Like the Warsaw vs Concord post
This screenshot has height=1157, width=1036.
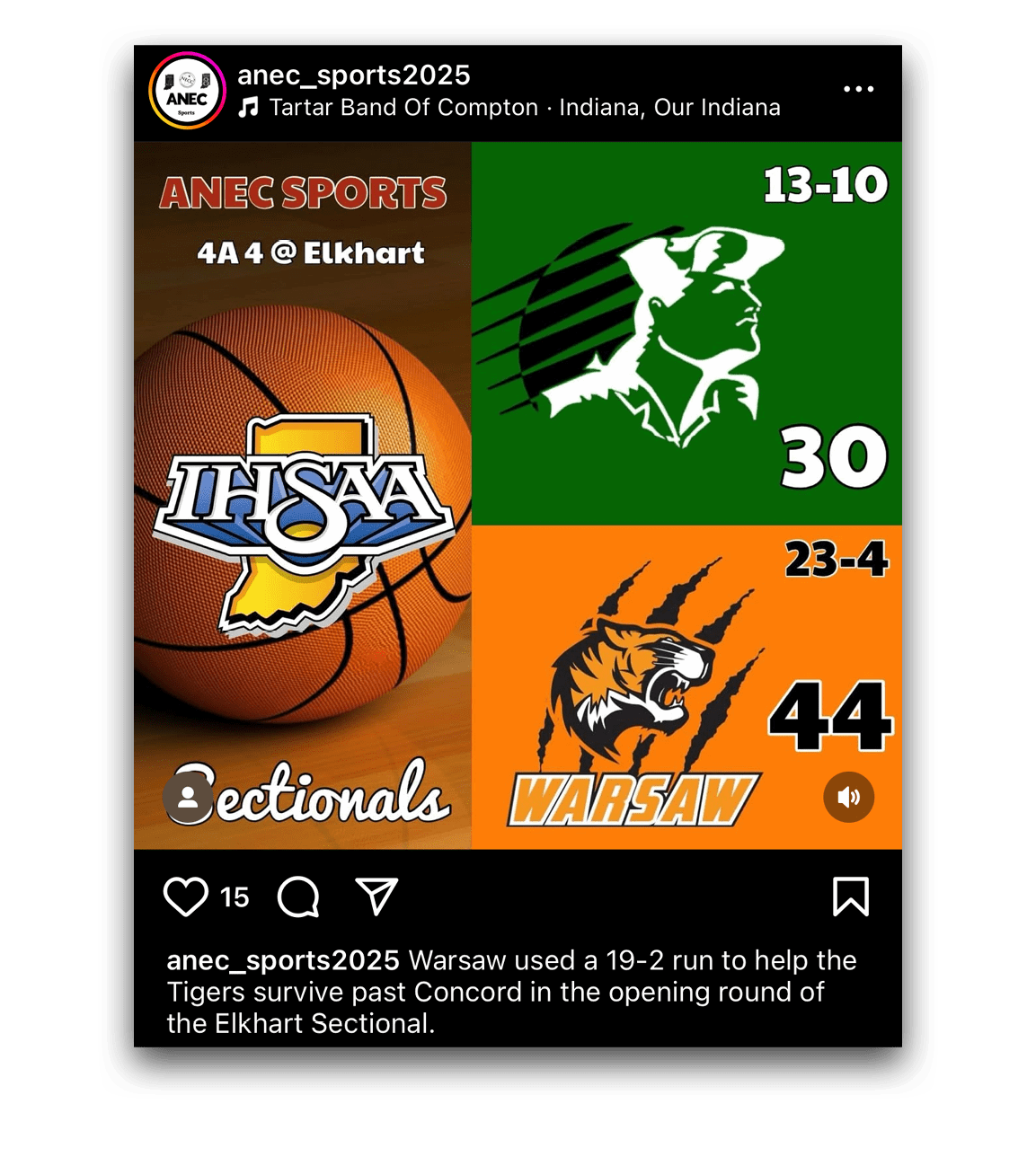coord(186,896)
